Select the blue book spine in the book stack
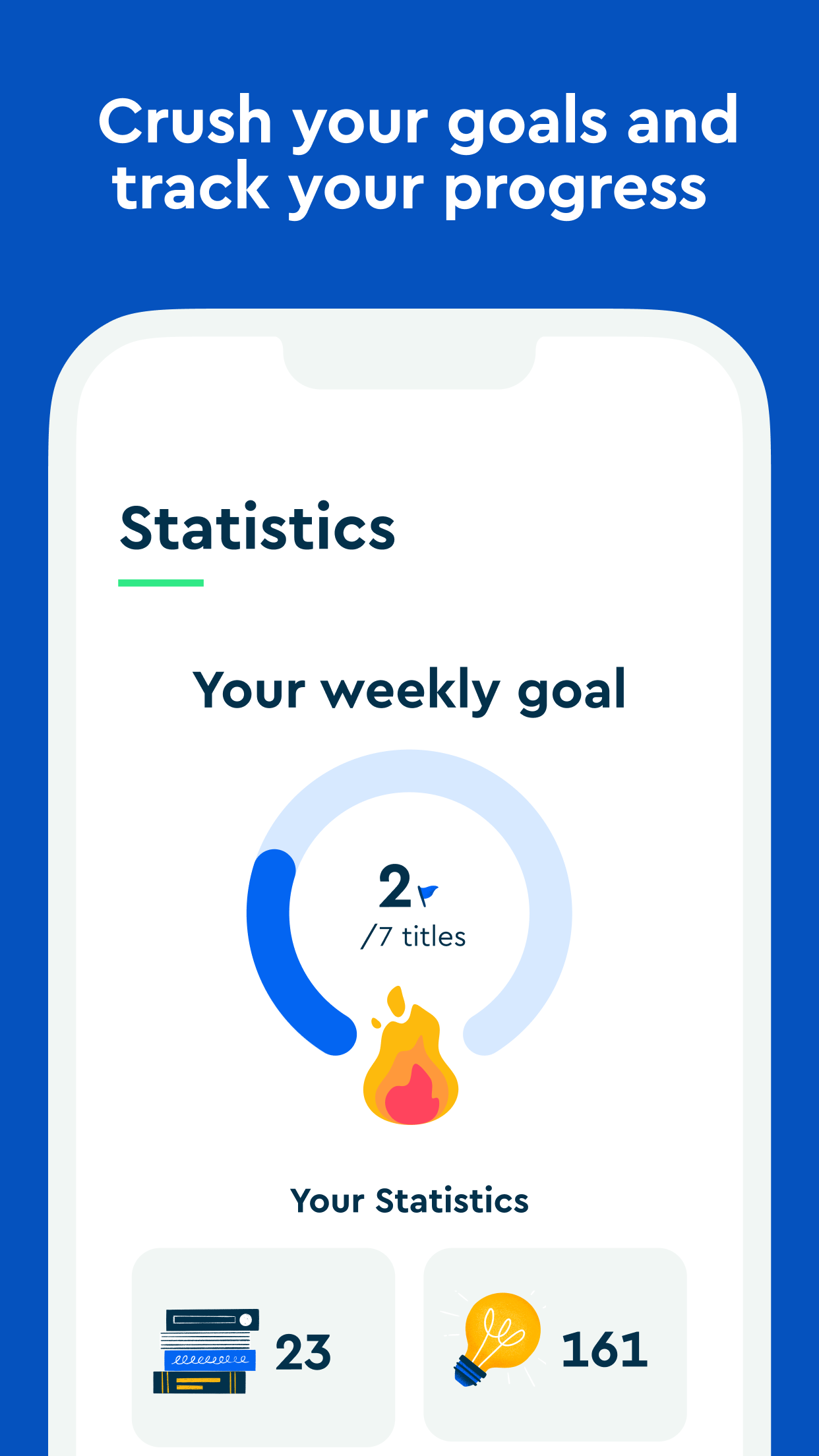Viewport: 819px width, 1456px height. [x=211, y=1360]
